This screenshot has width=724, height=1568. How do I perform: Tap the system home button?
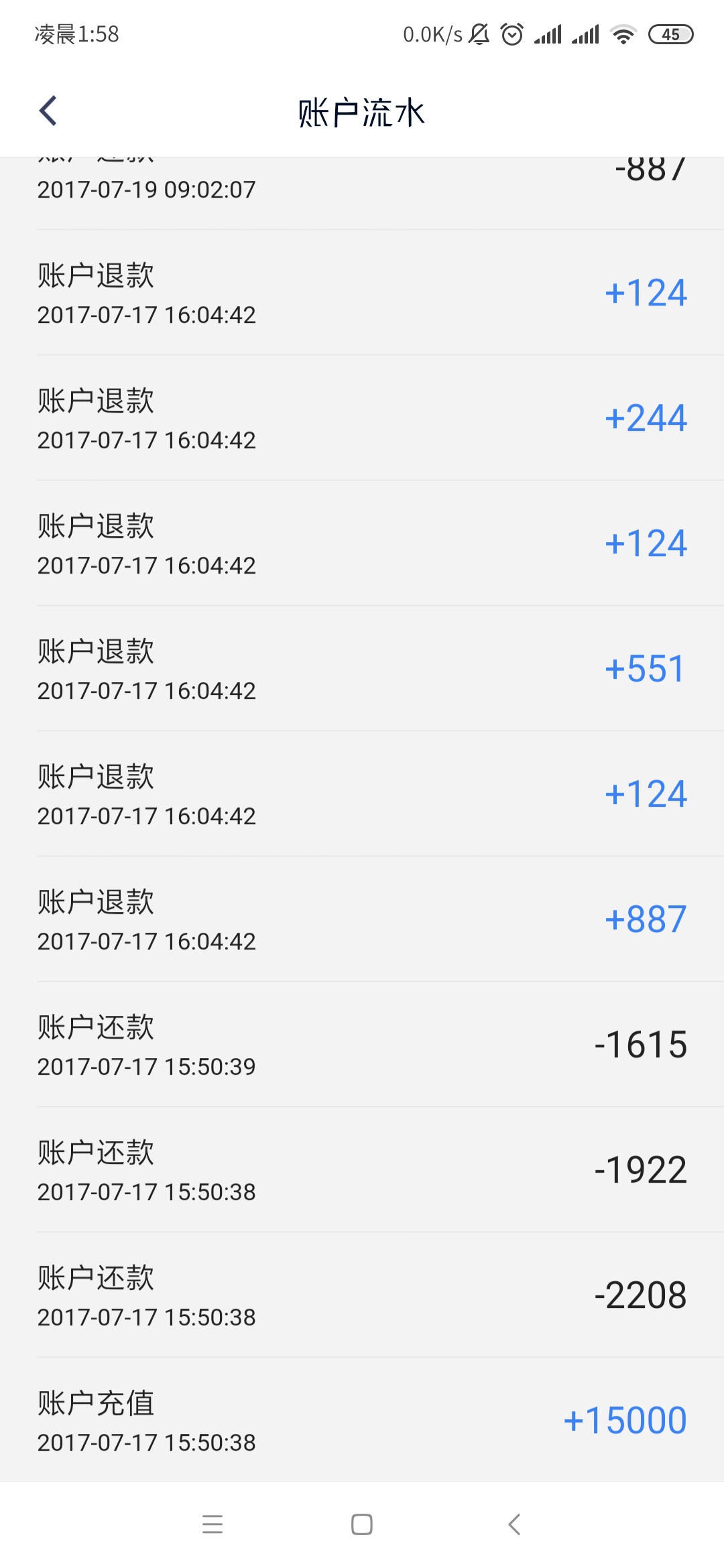click(x=362, y=1524)
